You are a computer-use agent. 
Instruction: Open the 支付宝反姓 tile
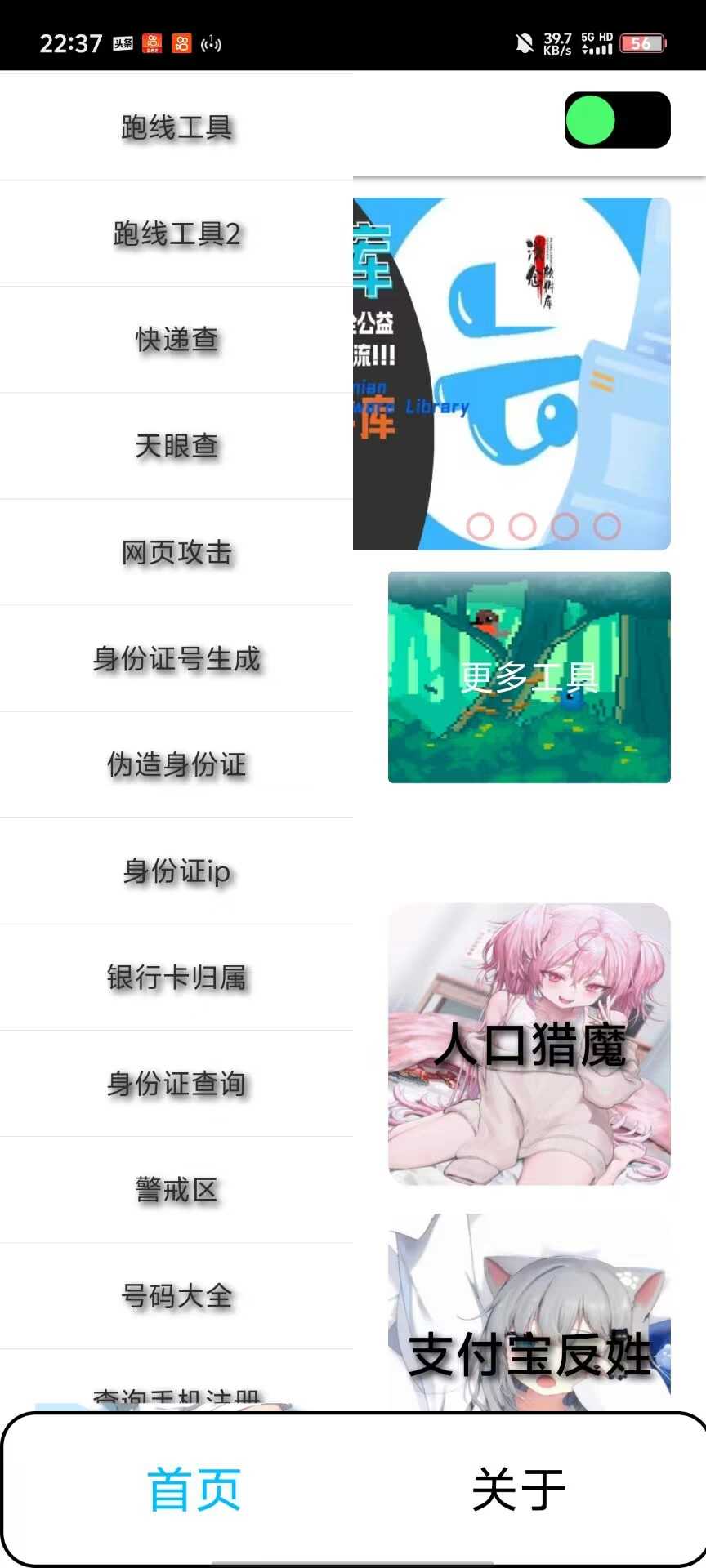[529, 1315]
